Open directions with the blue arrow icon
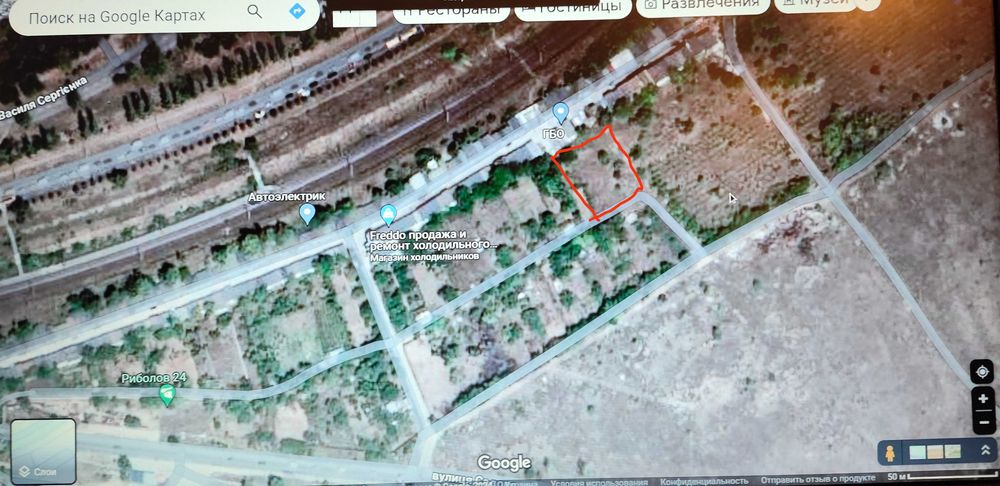This screenshot has width=1000, height=486. click(x=297, y=11)
